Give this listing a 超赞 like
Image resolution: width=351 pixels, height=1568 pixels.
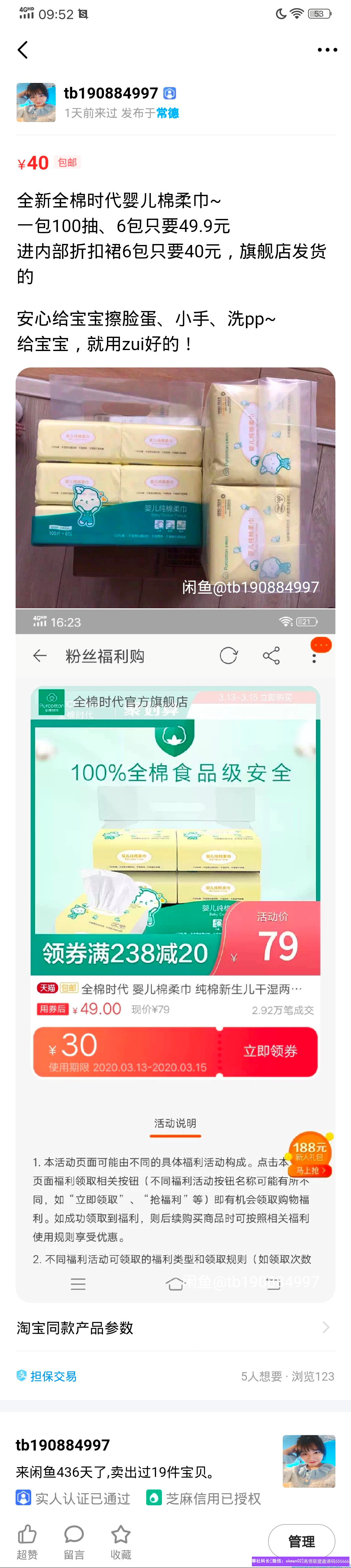pos(27,1541)
